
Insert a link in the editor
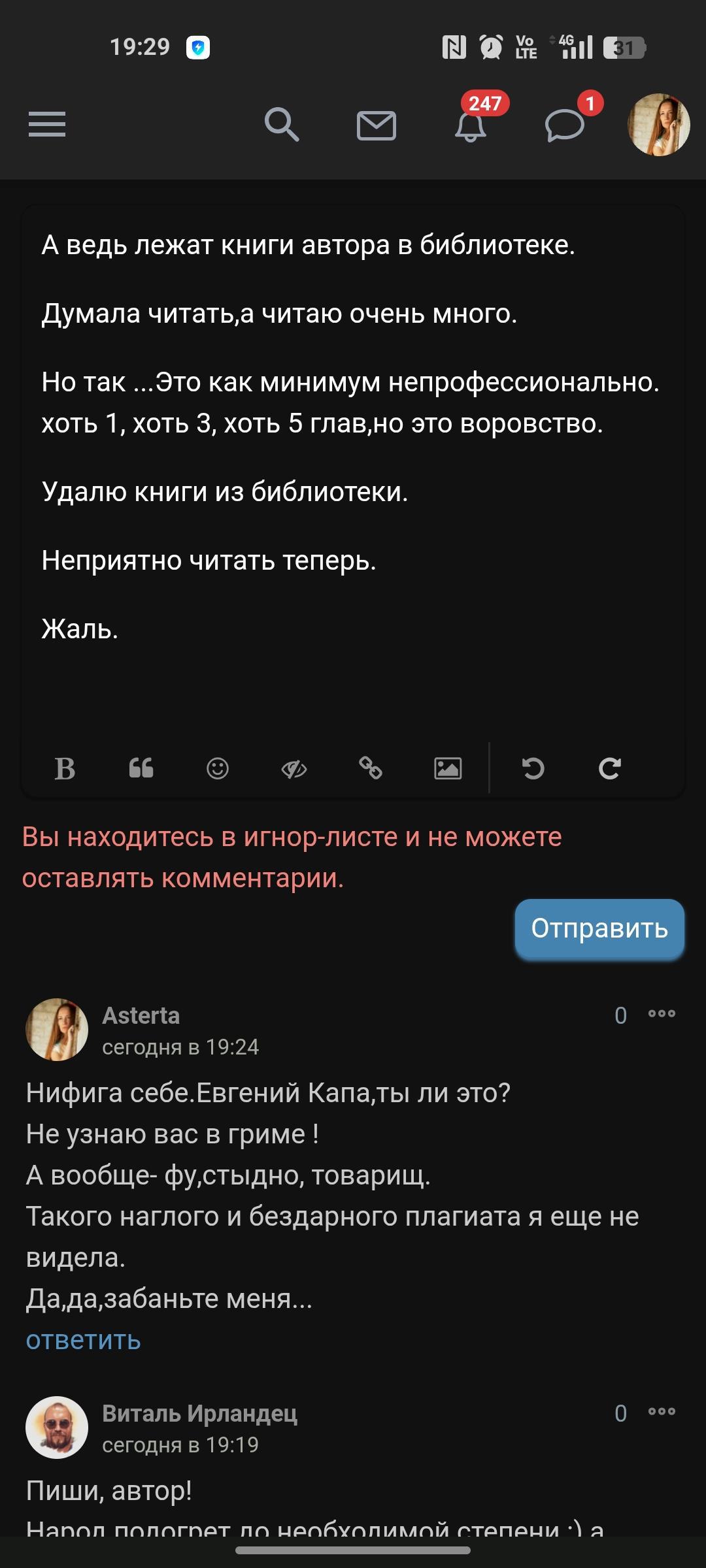click(371, 768)
